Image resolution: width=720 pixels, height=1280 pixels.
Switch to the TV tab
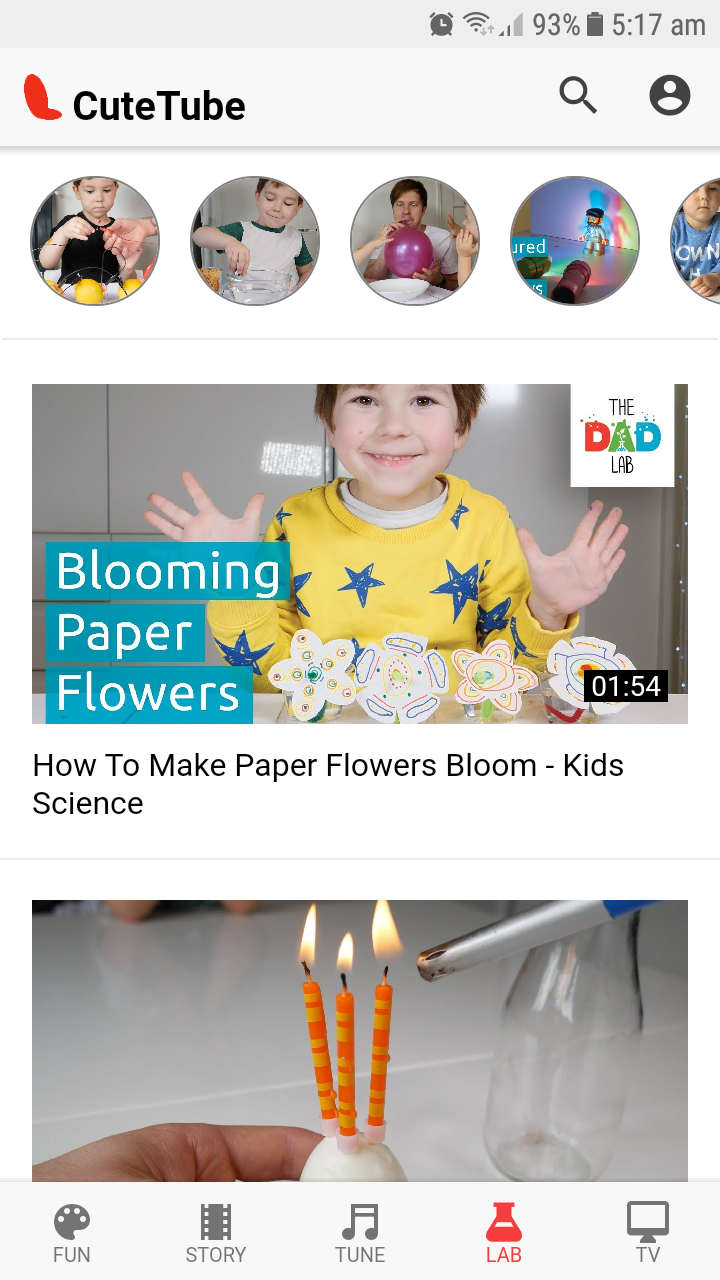click(647, 1233)
